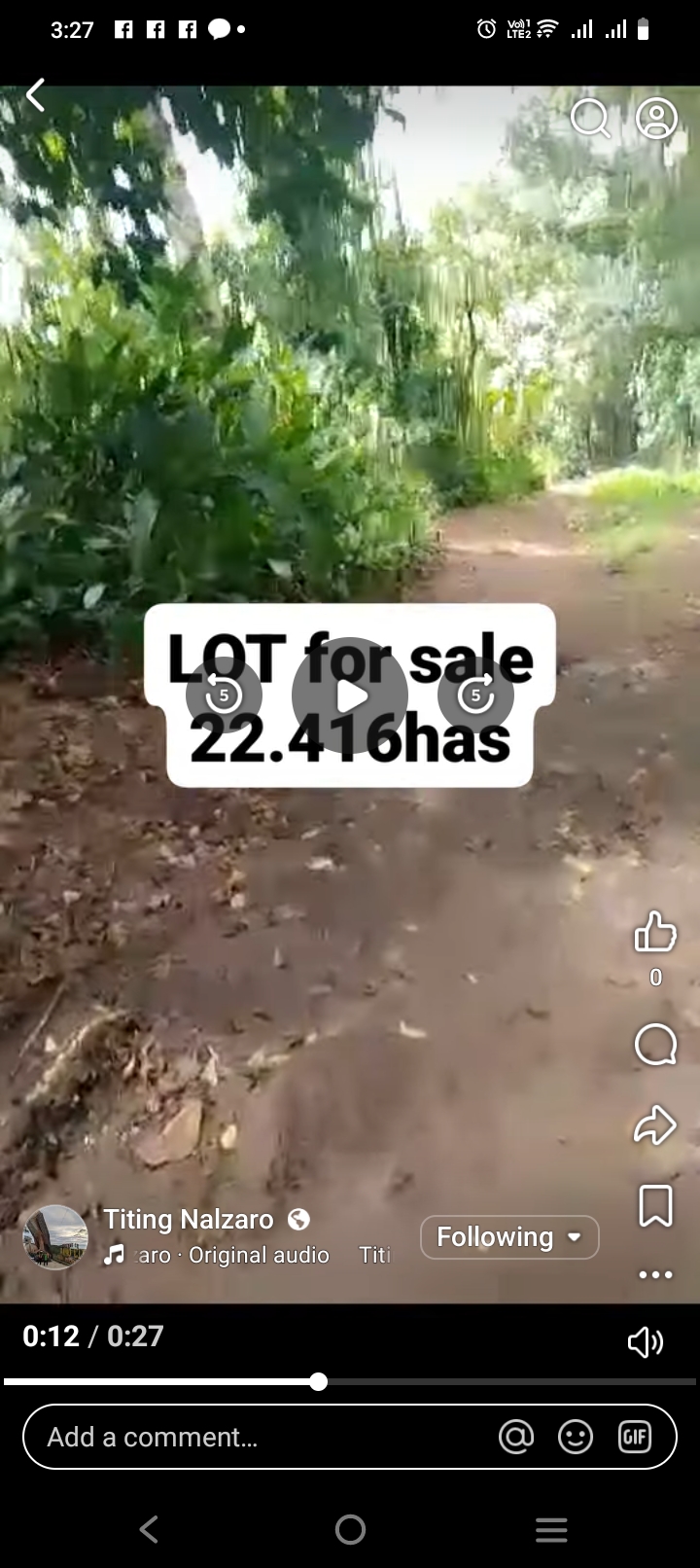700x1568 pixels.
Task: Play the video
Action: point(350,695)
